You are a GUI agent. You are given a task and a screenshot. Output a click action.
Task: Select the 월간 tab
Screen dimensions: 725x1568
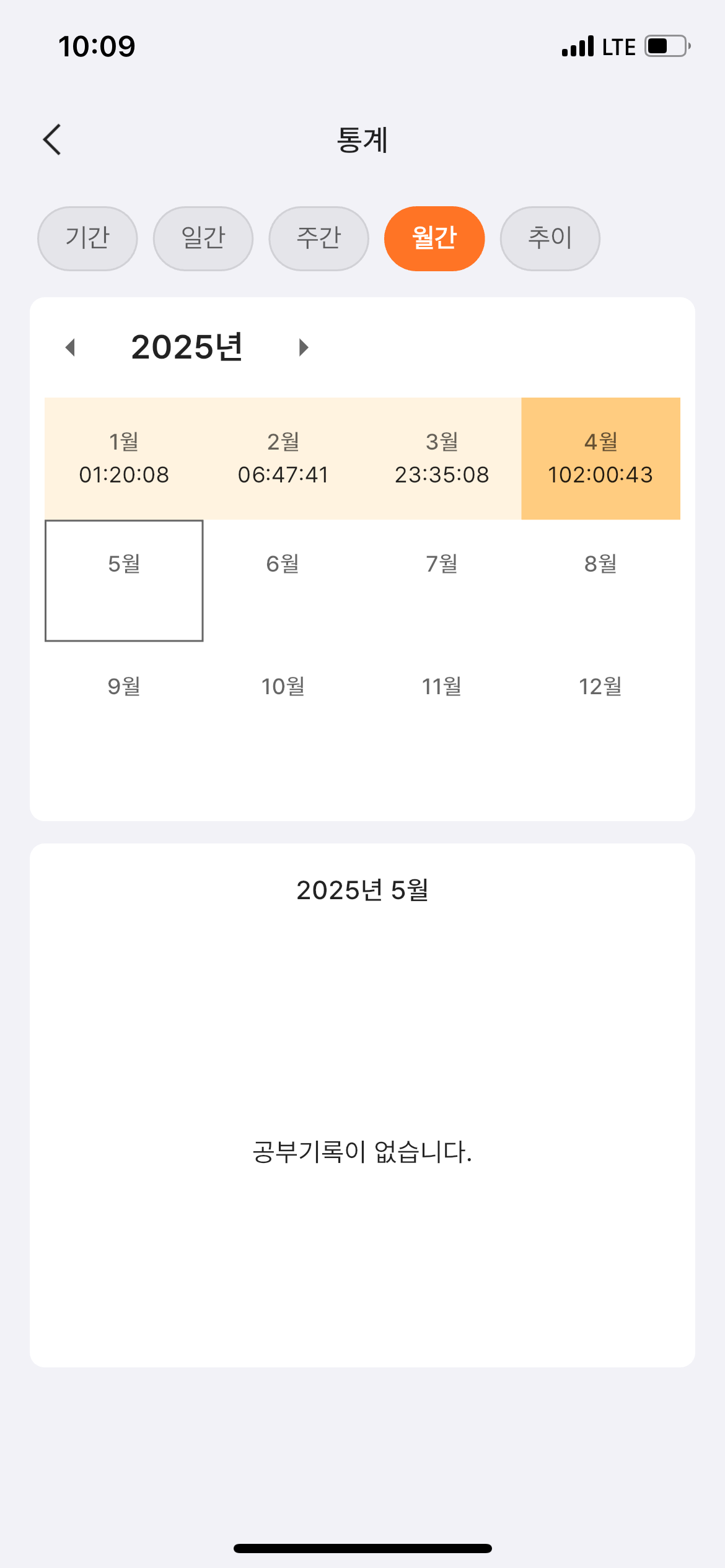point(434,238)
